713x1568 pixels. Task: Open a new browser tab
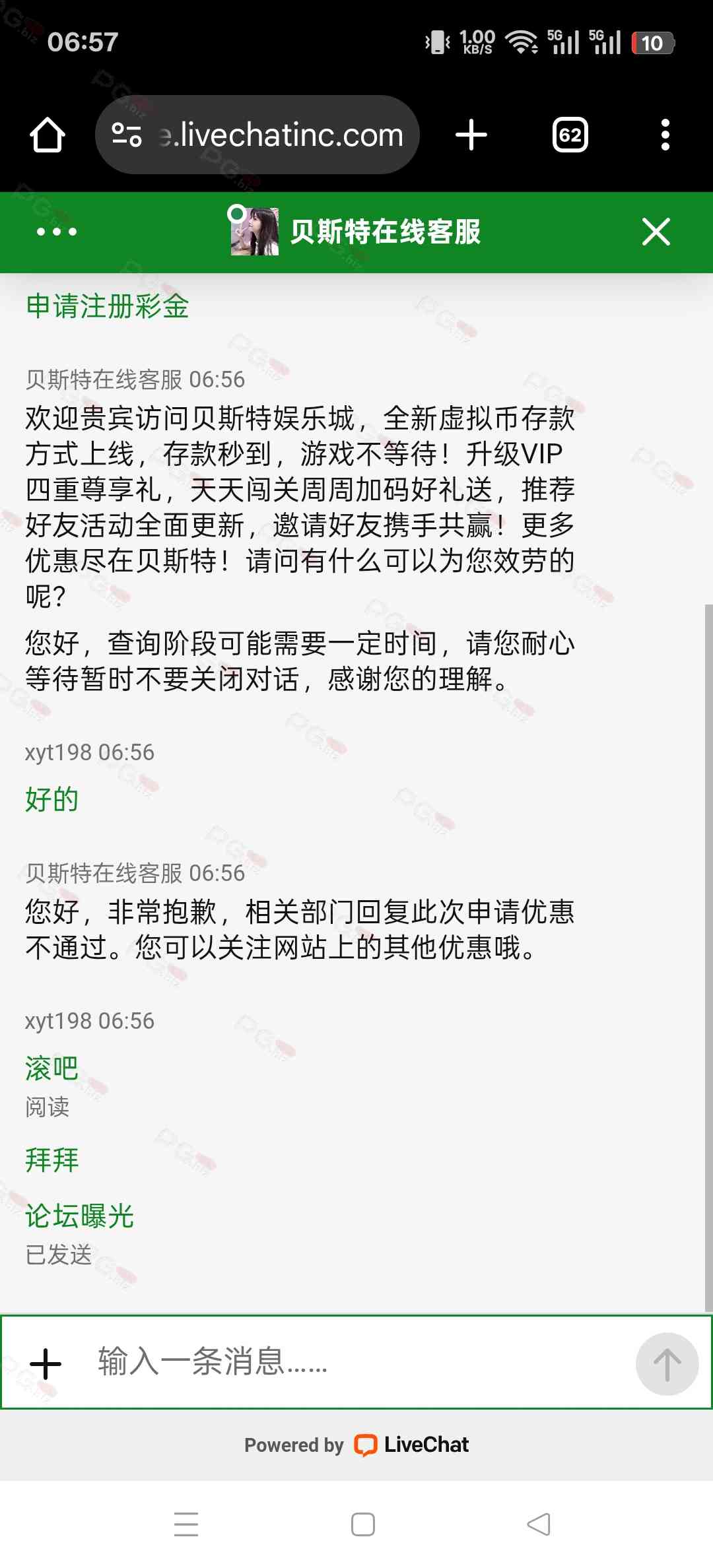click(x=471, y=135)
